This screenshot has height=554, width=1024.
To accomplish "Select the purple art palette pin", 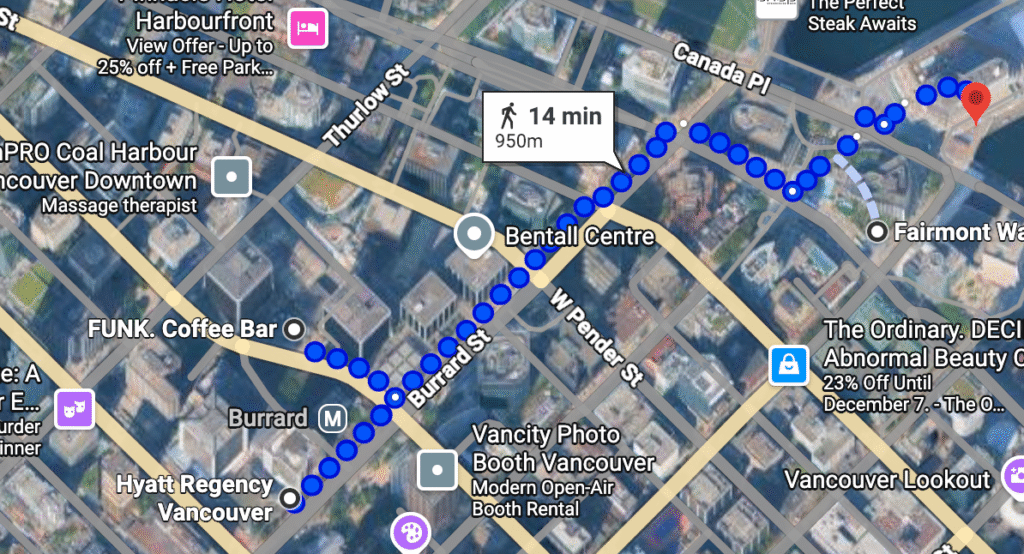I will [x=411, y=533].
